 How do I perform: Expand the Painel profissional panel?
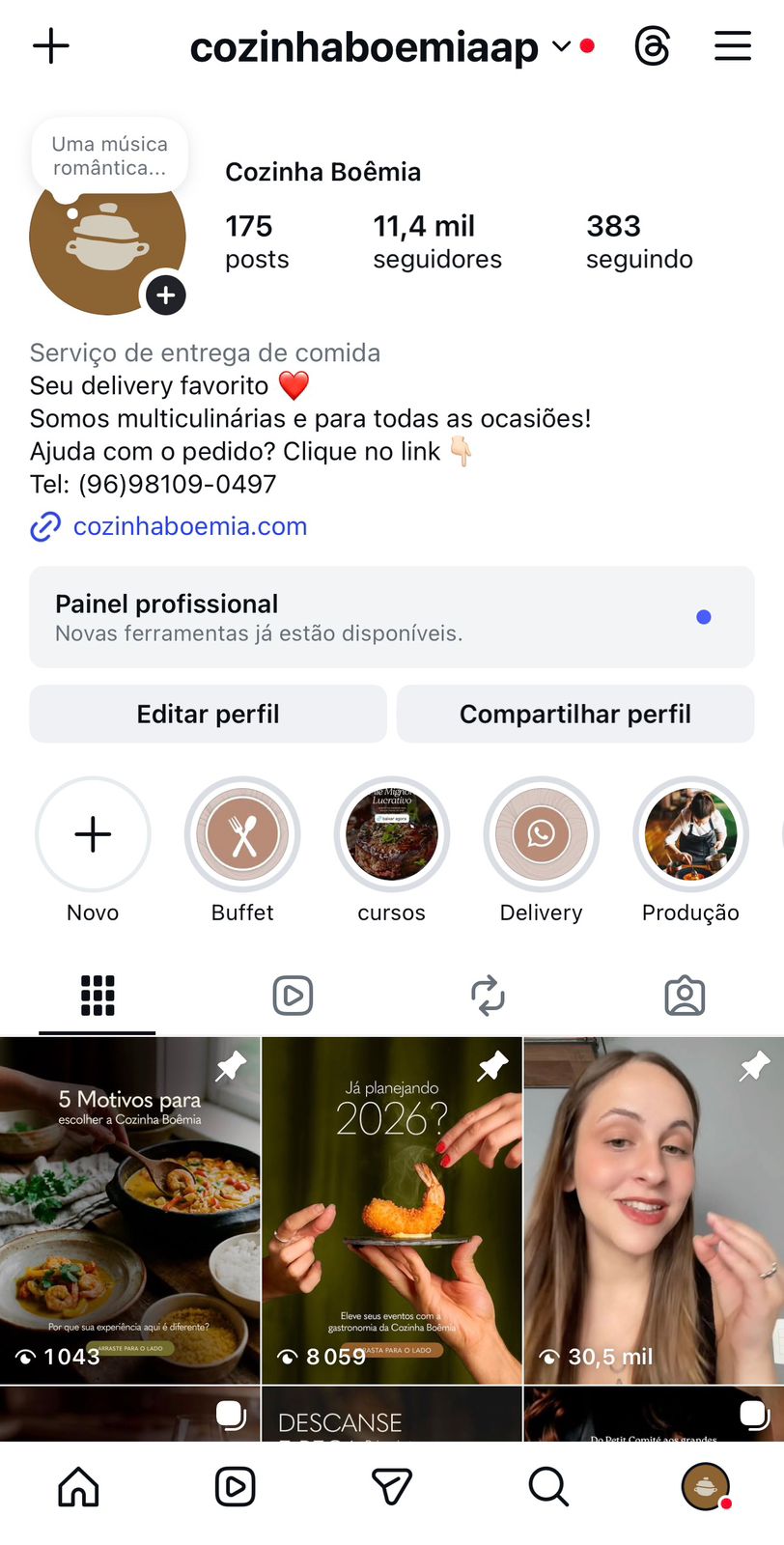pos(392,617)
